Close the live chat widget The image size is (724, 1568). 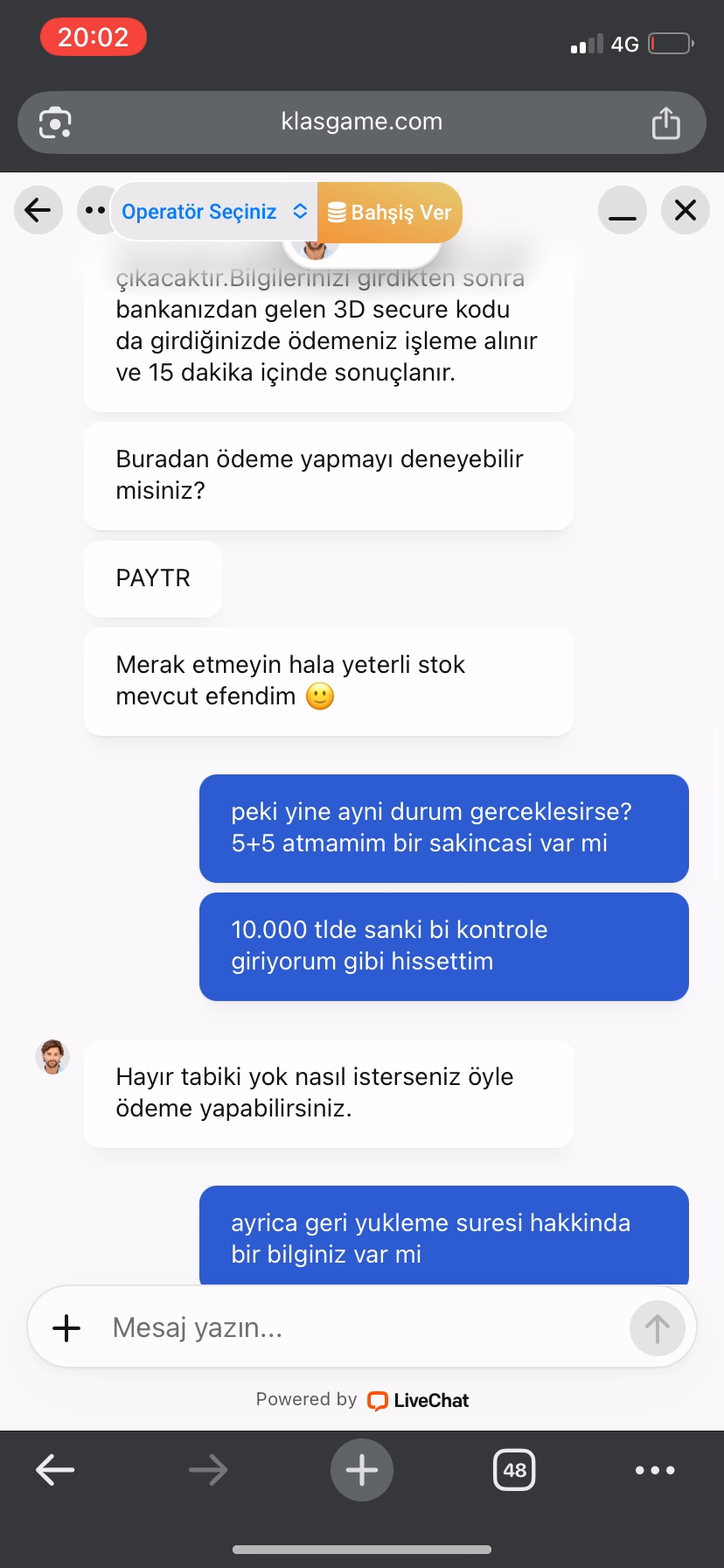pos(686,210)
